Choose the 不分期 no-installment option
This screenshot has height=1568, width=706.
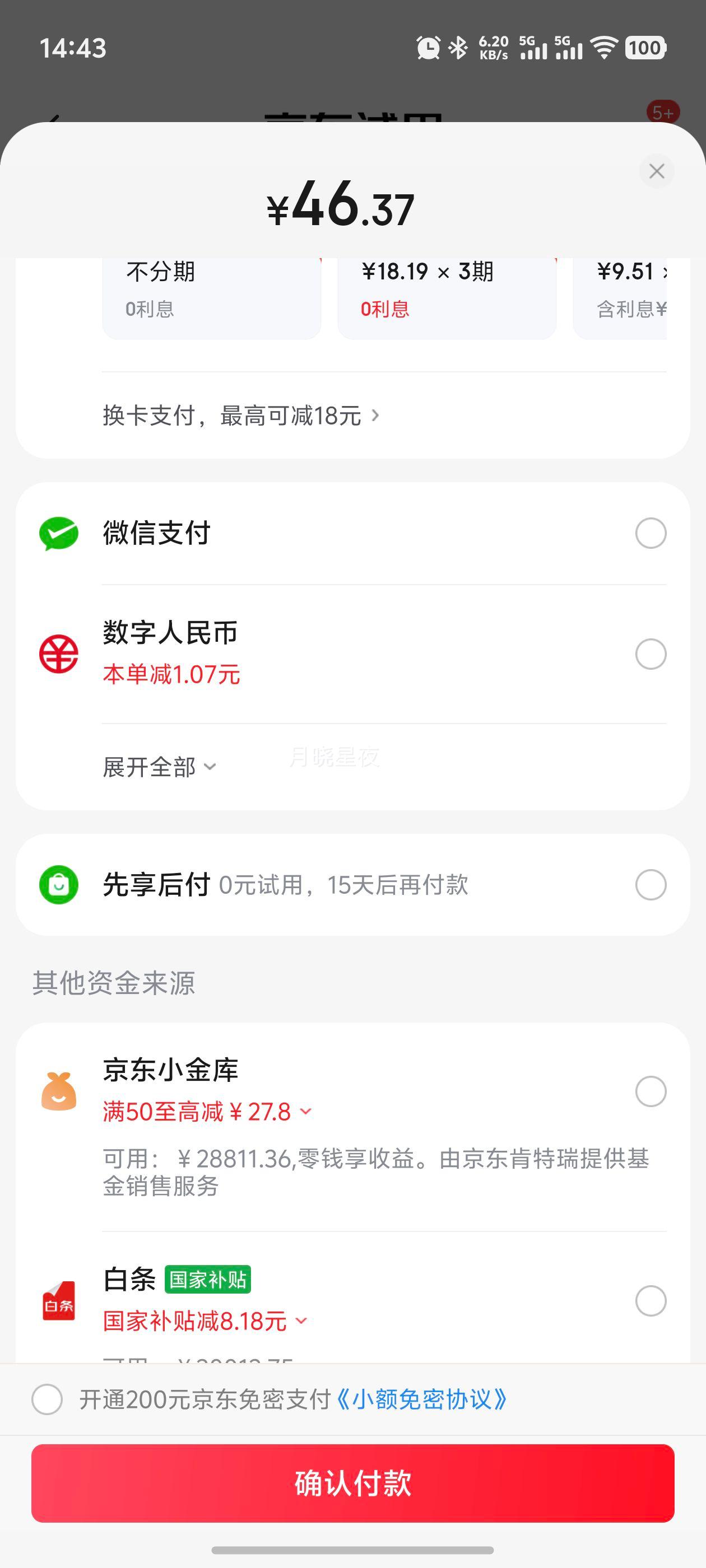[x=211, y=298]
